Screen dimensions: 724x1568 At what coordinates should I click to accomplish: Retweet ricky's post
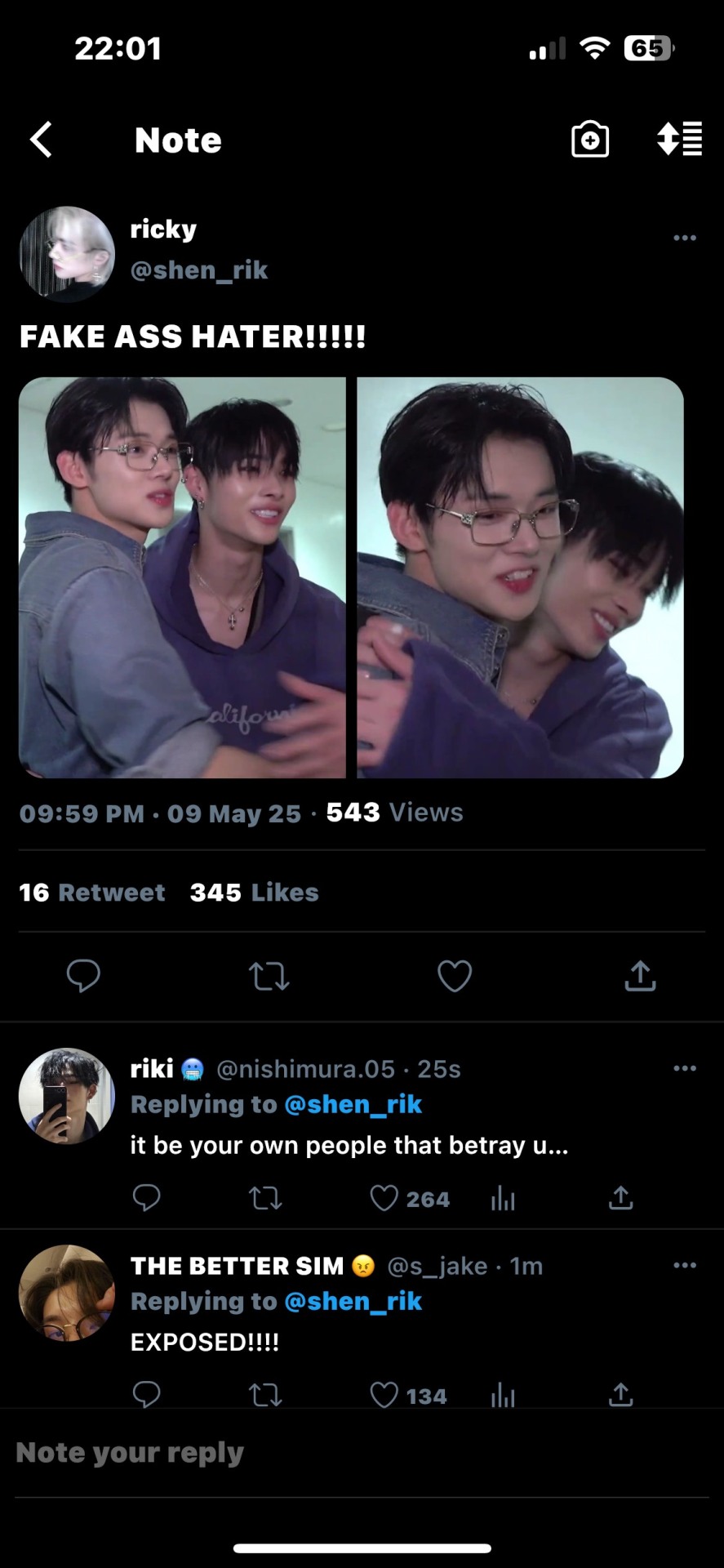(269, 976)
